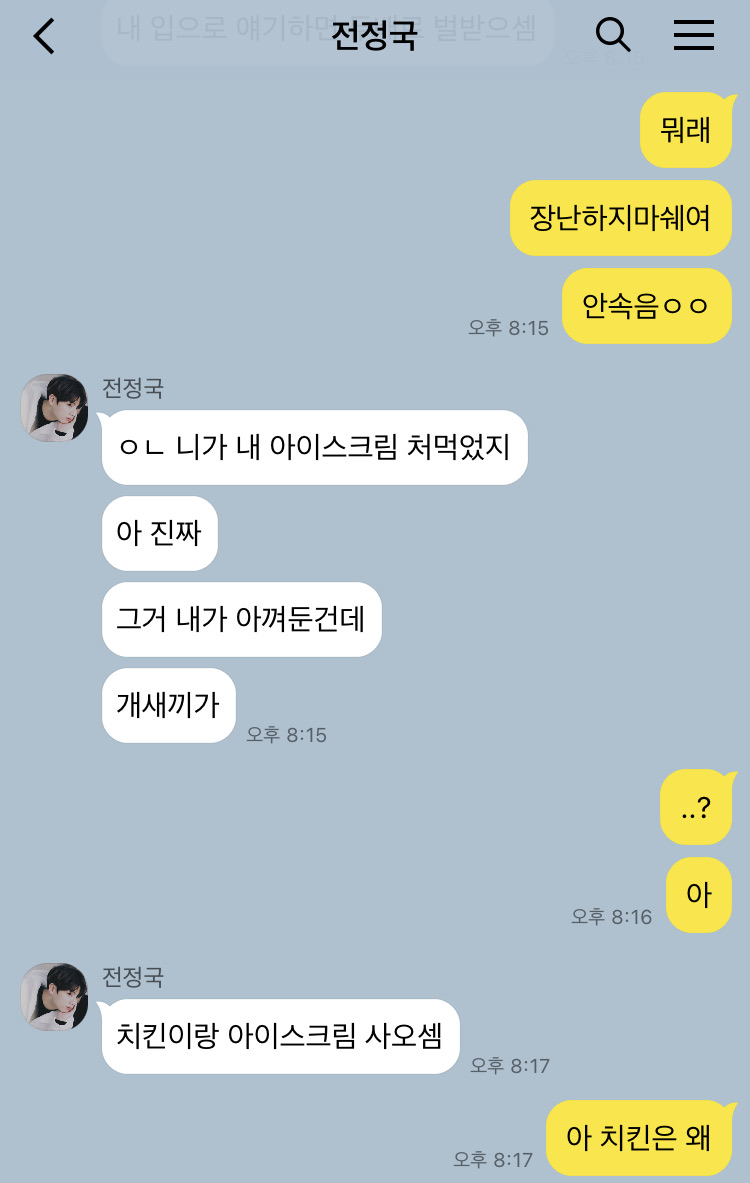Tap 전정국's avatar next to the 치킨이랑 message
This screenshot has width=750, height=1183.
tap(54, 996)
